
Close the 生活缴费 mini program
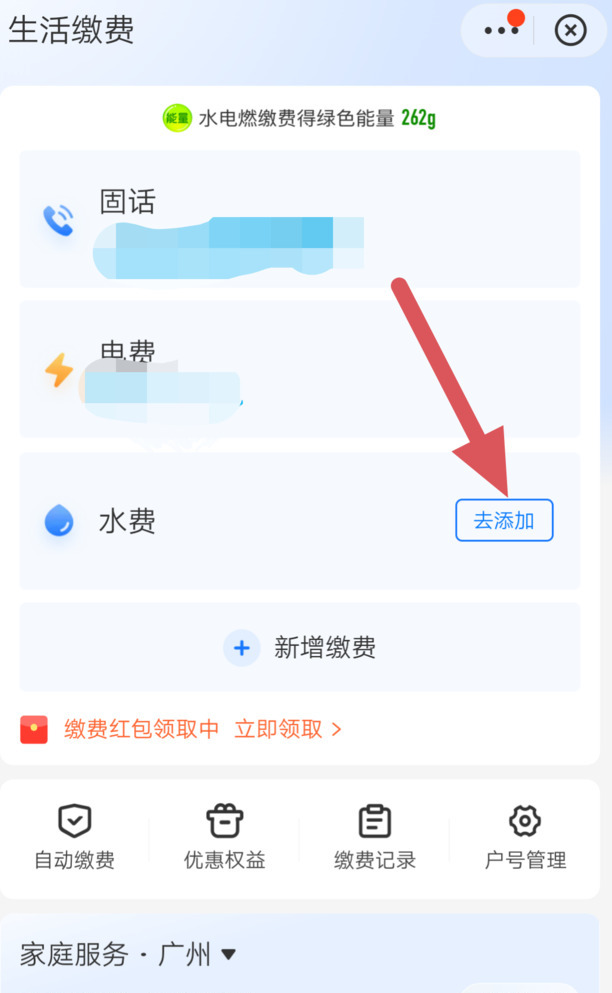pos(570,30)
